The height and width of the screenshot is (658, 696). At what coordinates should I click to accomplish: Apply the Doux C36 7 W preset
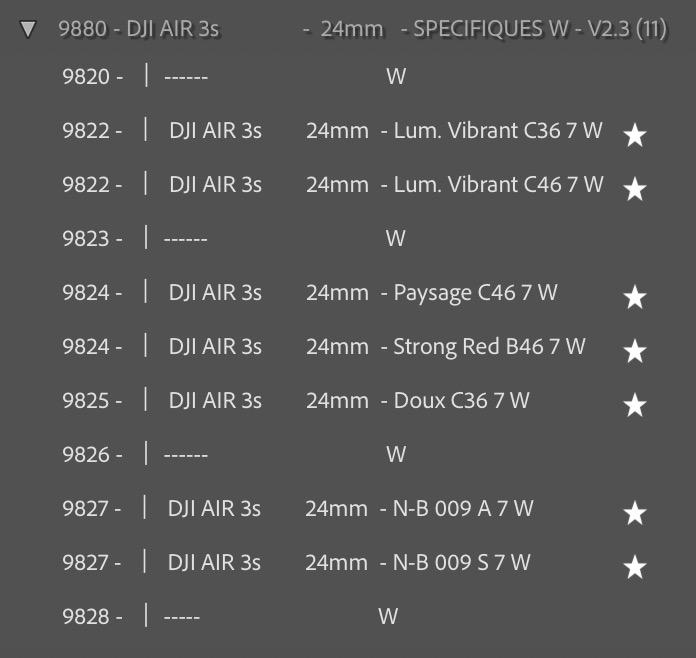(x=461, y=401)
